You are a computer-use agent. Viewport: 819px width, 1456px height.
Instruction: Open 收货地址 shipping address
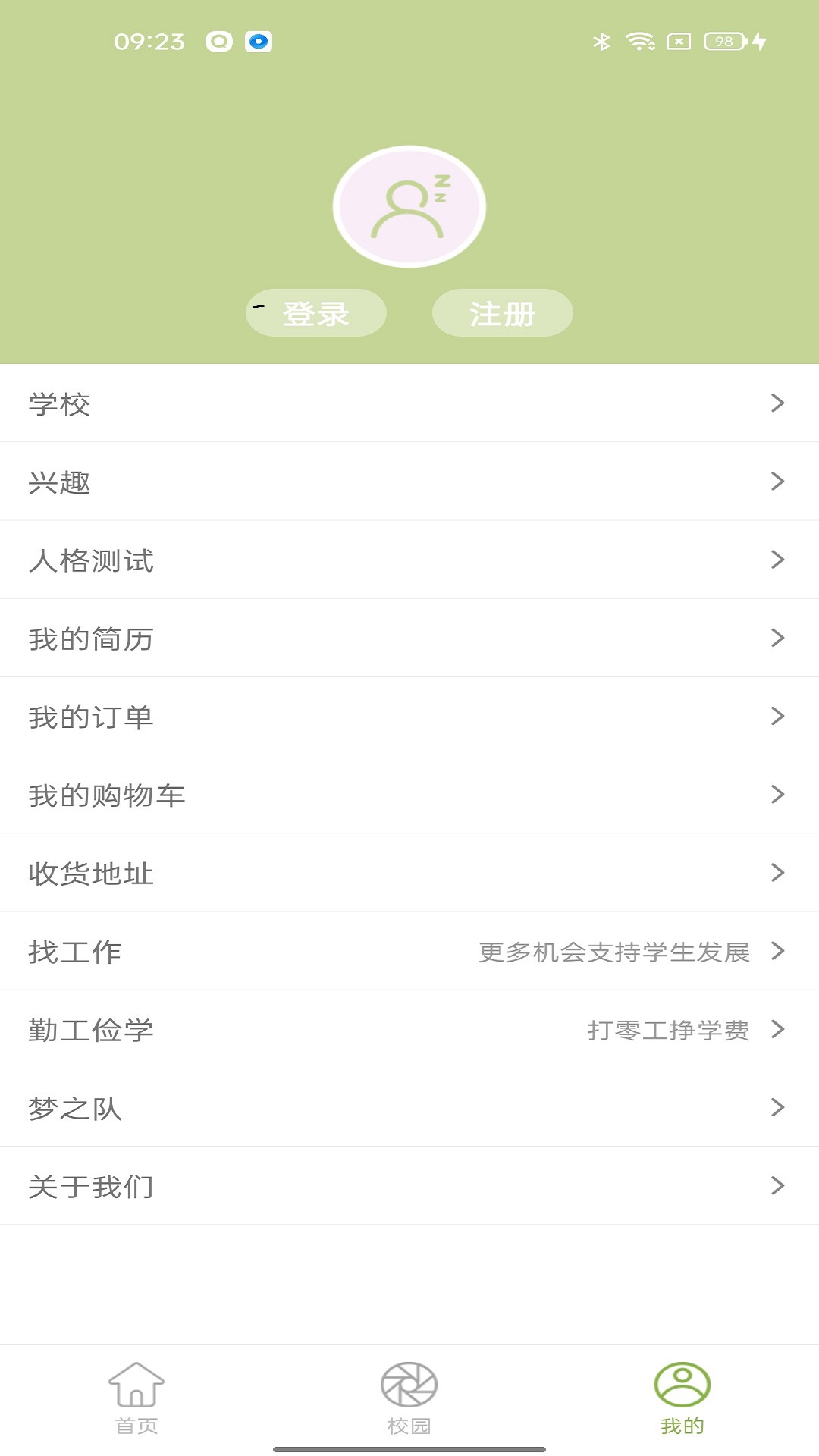409,873
